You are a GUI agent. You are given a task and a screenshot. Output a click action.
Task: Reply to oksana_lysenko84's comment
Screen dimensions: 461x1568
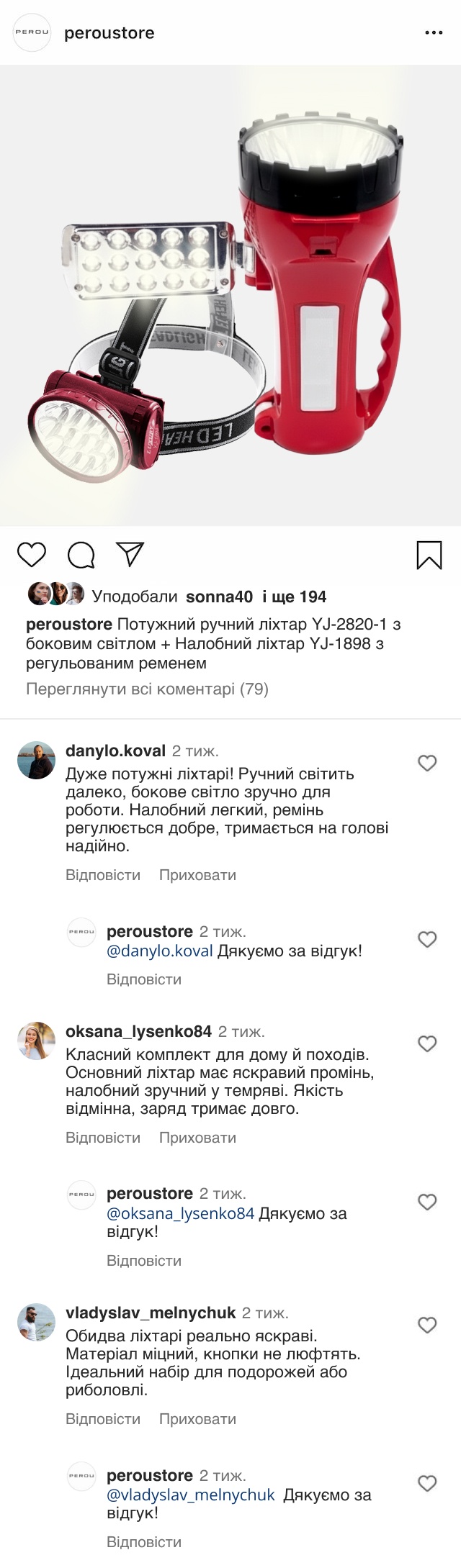pyautogui.click(x=103, y=1138)
